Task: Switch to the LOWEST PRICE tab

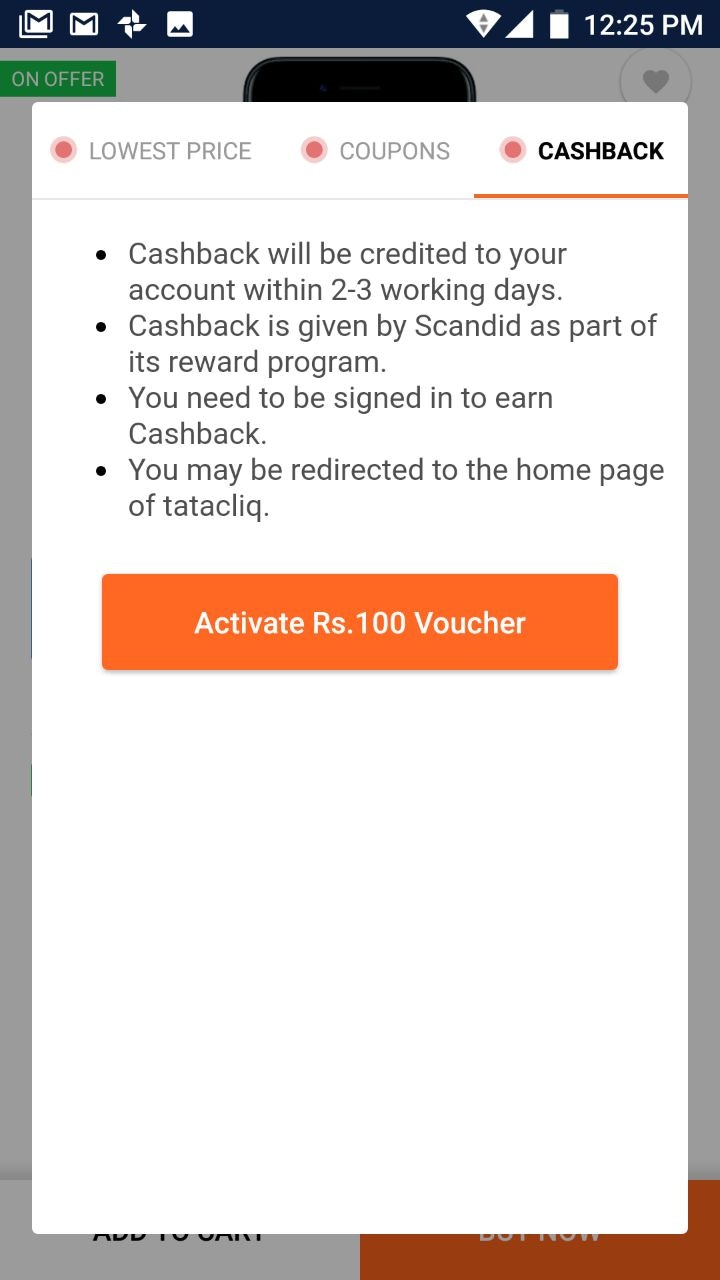Action: click(x=150, y=150)
